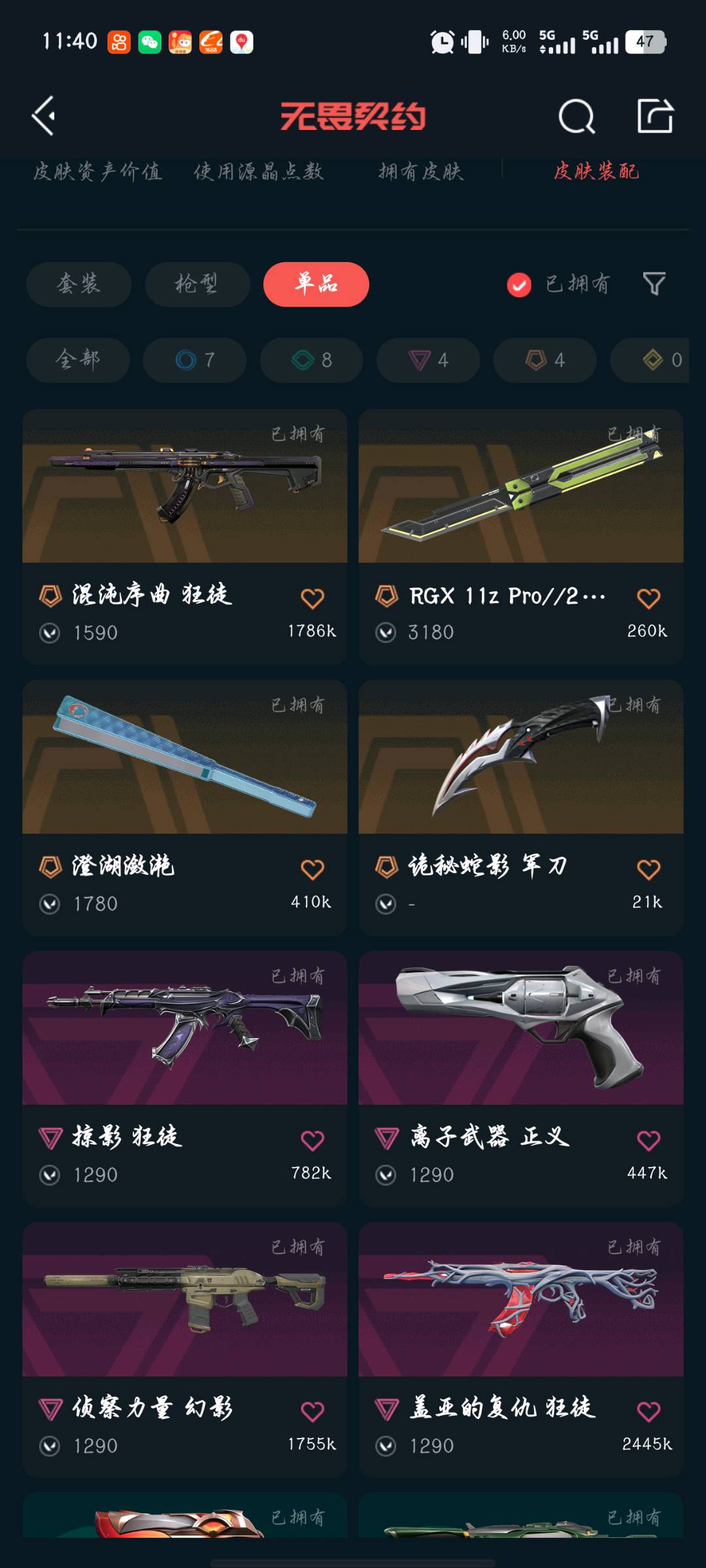
Task: Toggle the 已拥有 checkbox
Action: tap(519, 285)
